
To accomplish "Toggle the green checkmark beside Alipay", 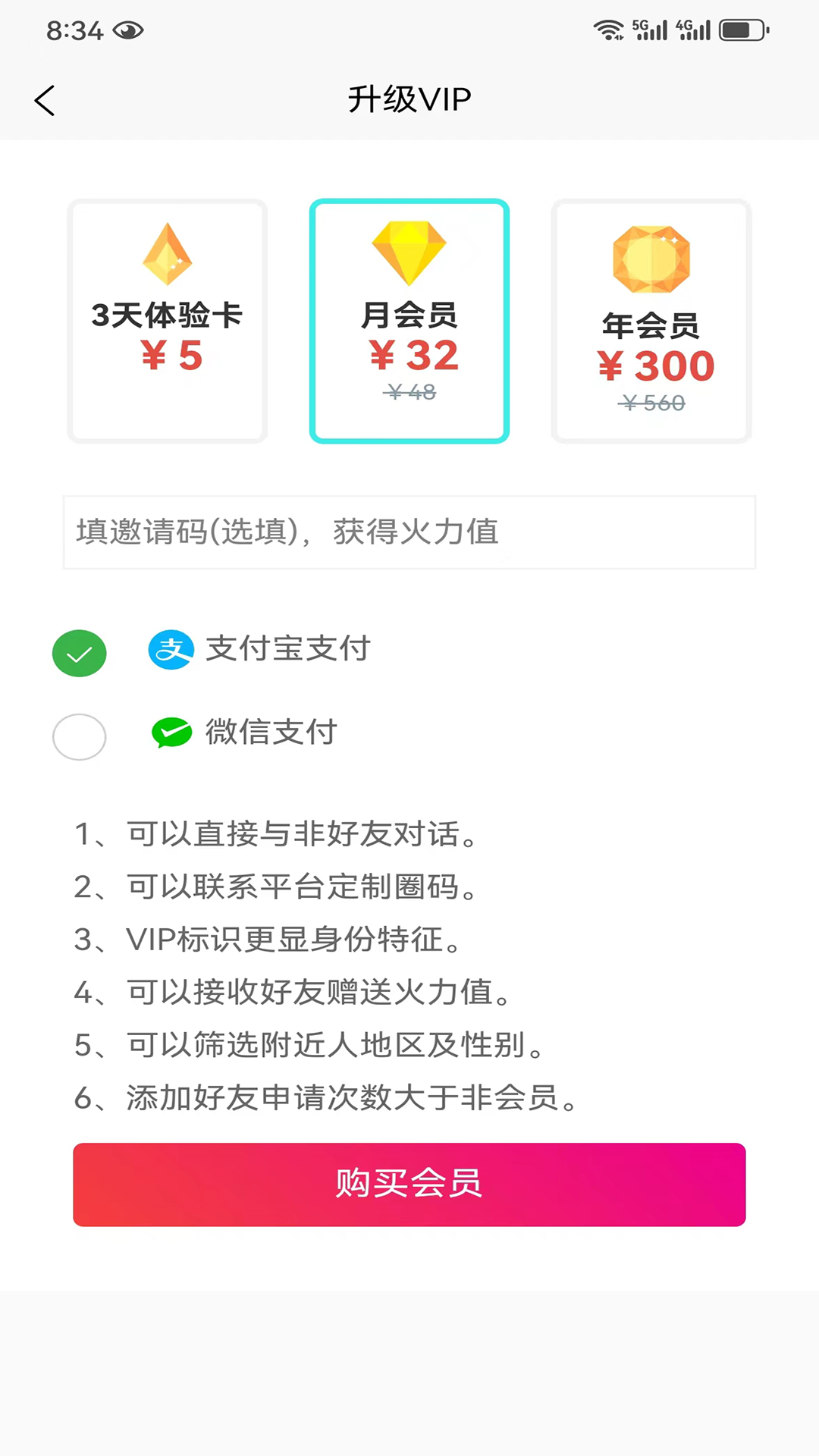I will (79, 653).
